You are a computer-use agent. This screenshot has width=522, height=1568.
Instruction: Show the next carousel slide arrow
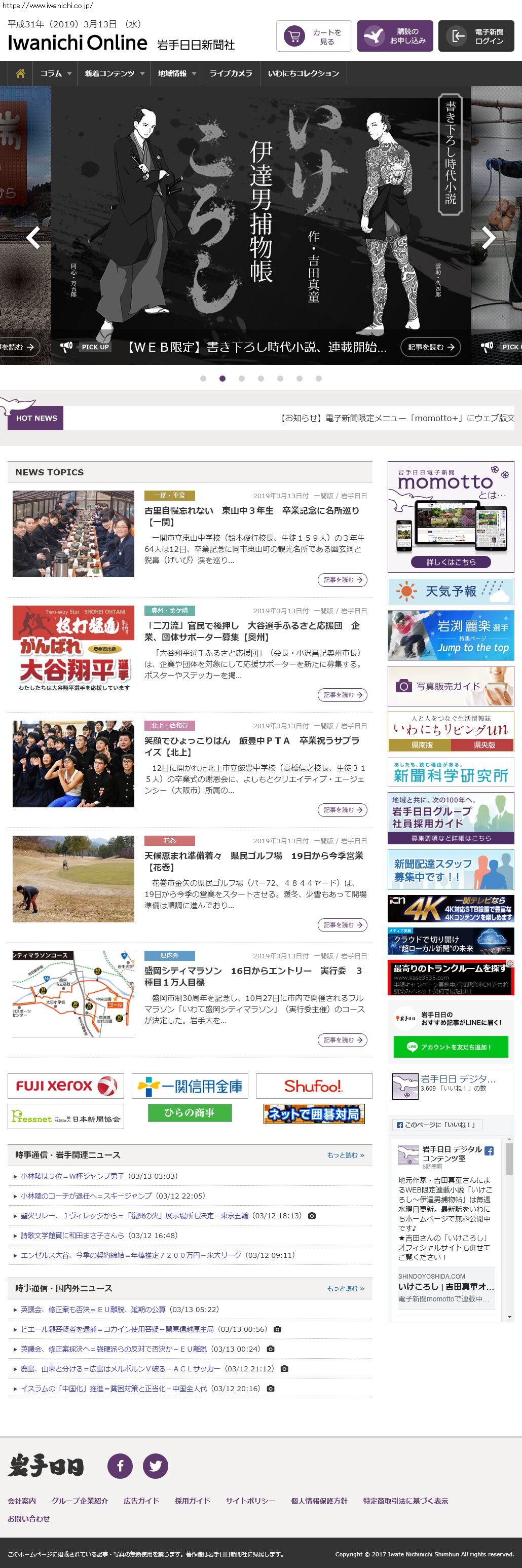point(489,237)
